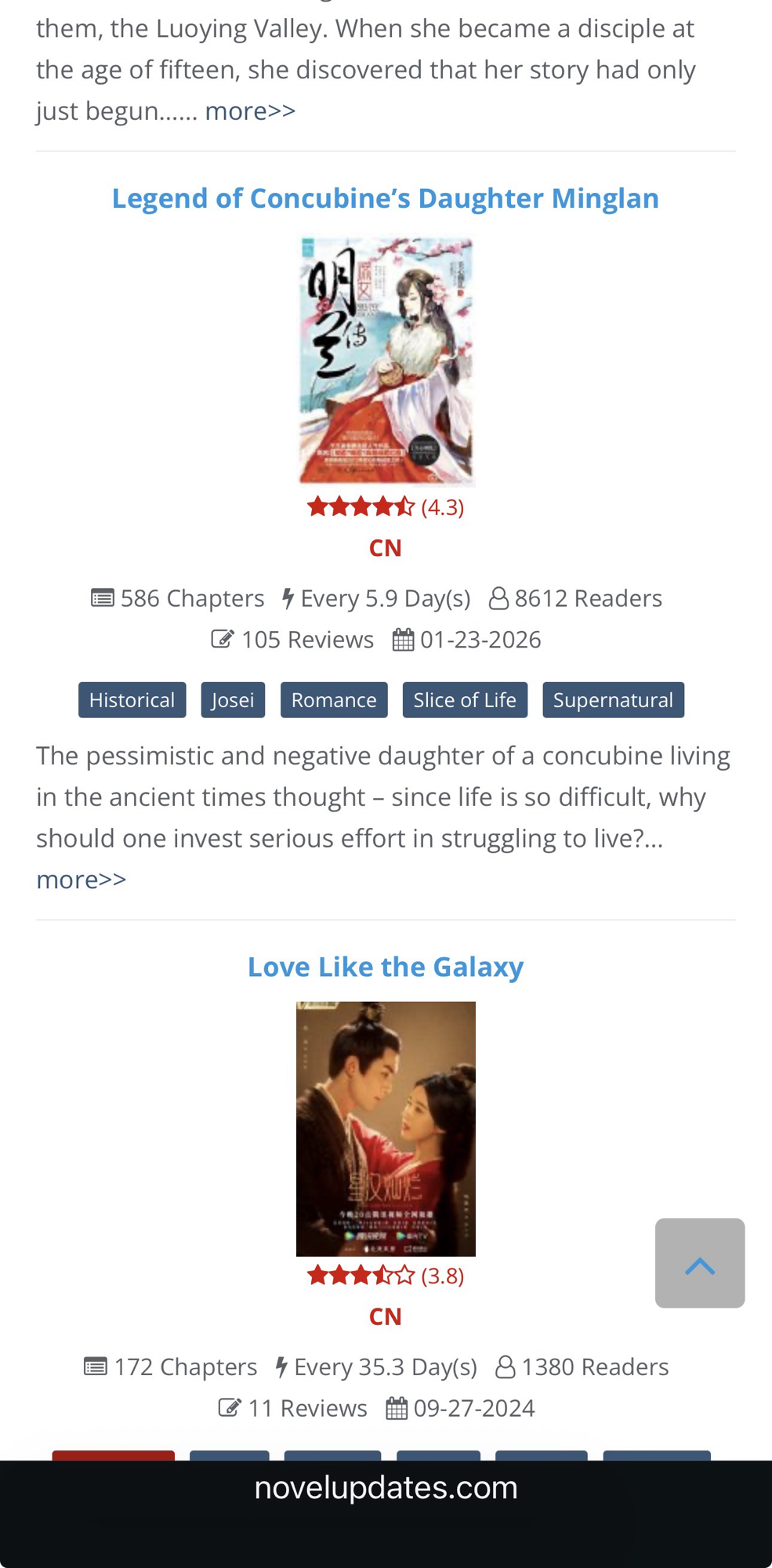772x1568 pixels.
Task: Expand the Minglan description with more>>
Action: pyautogui.click(x=81, y=880)
